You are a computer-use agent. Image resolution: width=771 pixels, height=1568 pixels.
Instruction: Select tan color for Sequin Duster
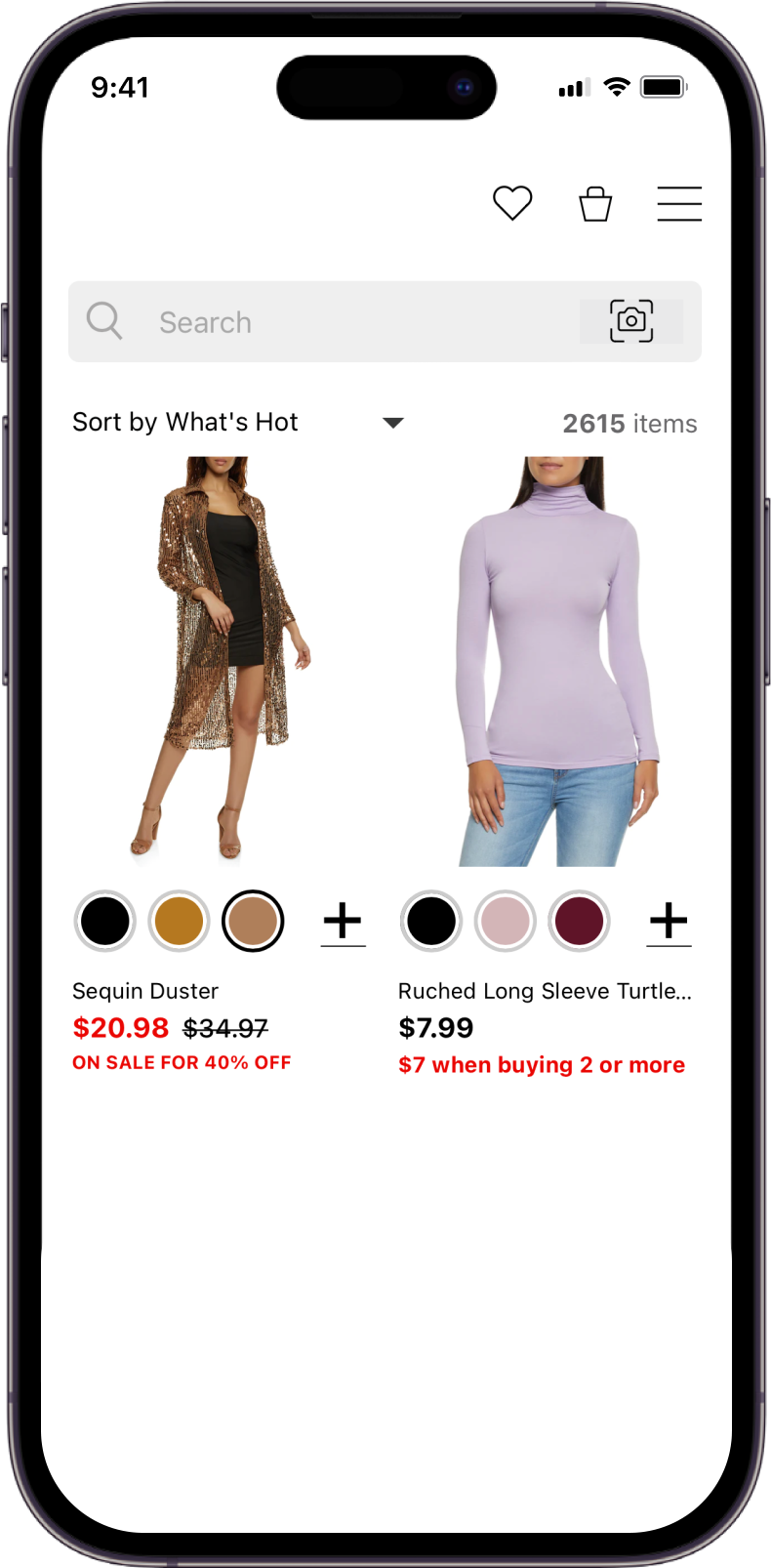(x=253, y=921)
